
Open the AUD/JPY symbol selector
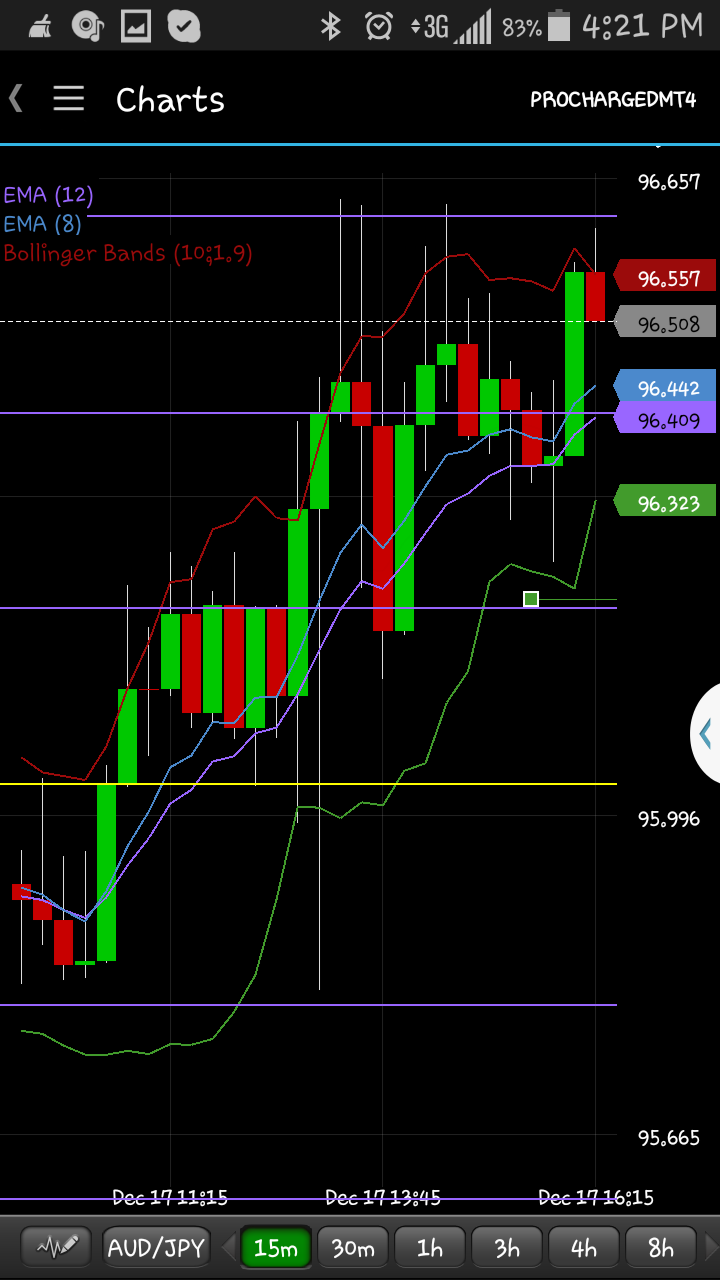pos(156,1247)
